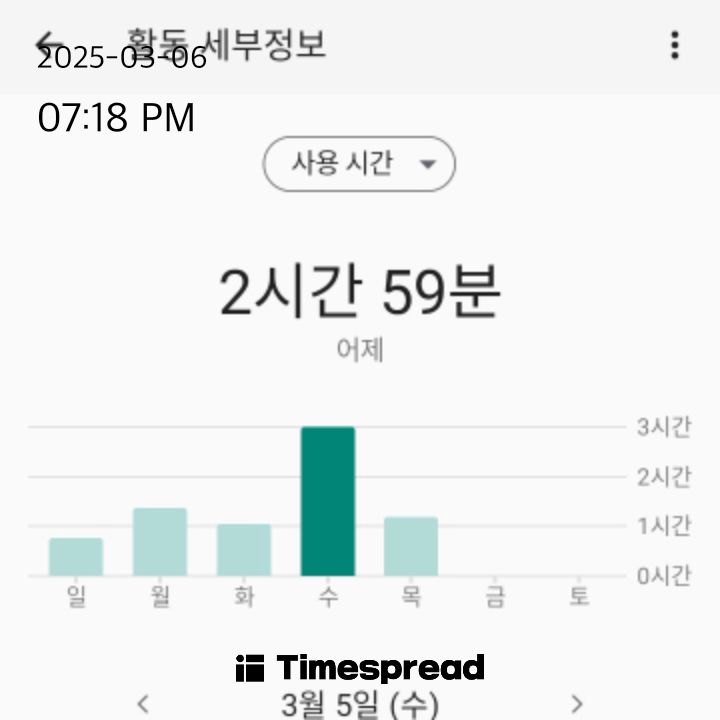Select the 화 bar in the chart
The height and width of the screenshot is (720, 720).
click(244, 550)
